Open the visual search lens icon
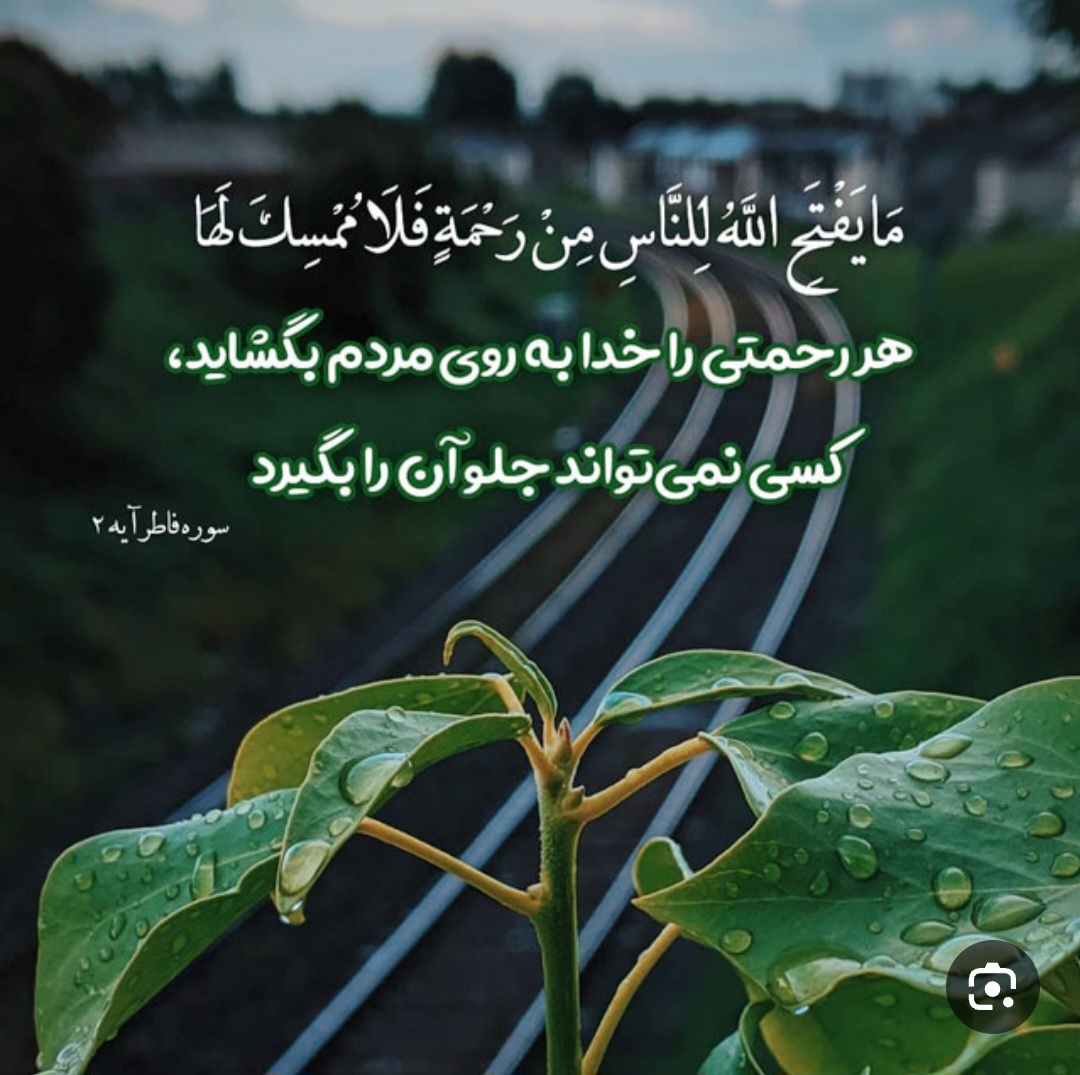 (x=992, y=989)
